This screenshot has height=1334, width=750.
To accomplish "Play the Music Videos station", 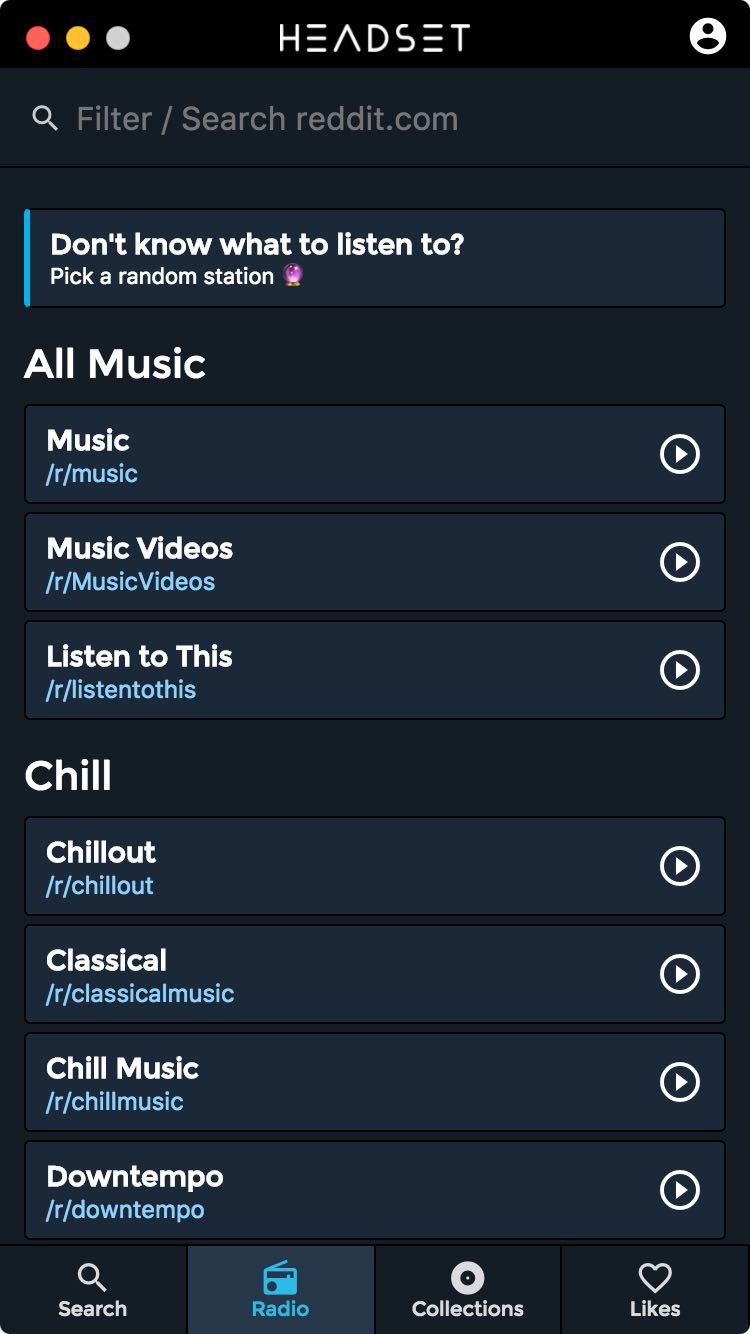I will (x=680, y=562).
